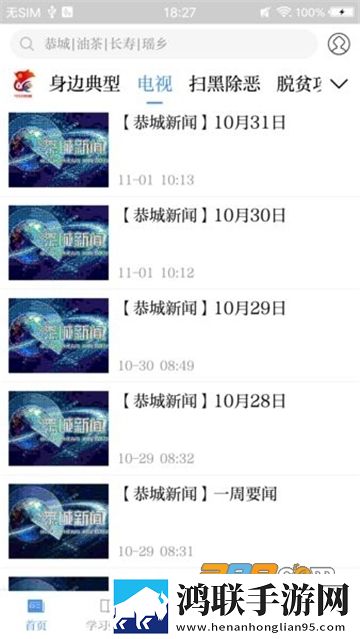Open 【恭城新闻】一周要闻 video
Viewport: 360px width, 639px height.
[x=180, y=522]
